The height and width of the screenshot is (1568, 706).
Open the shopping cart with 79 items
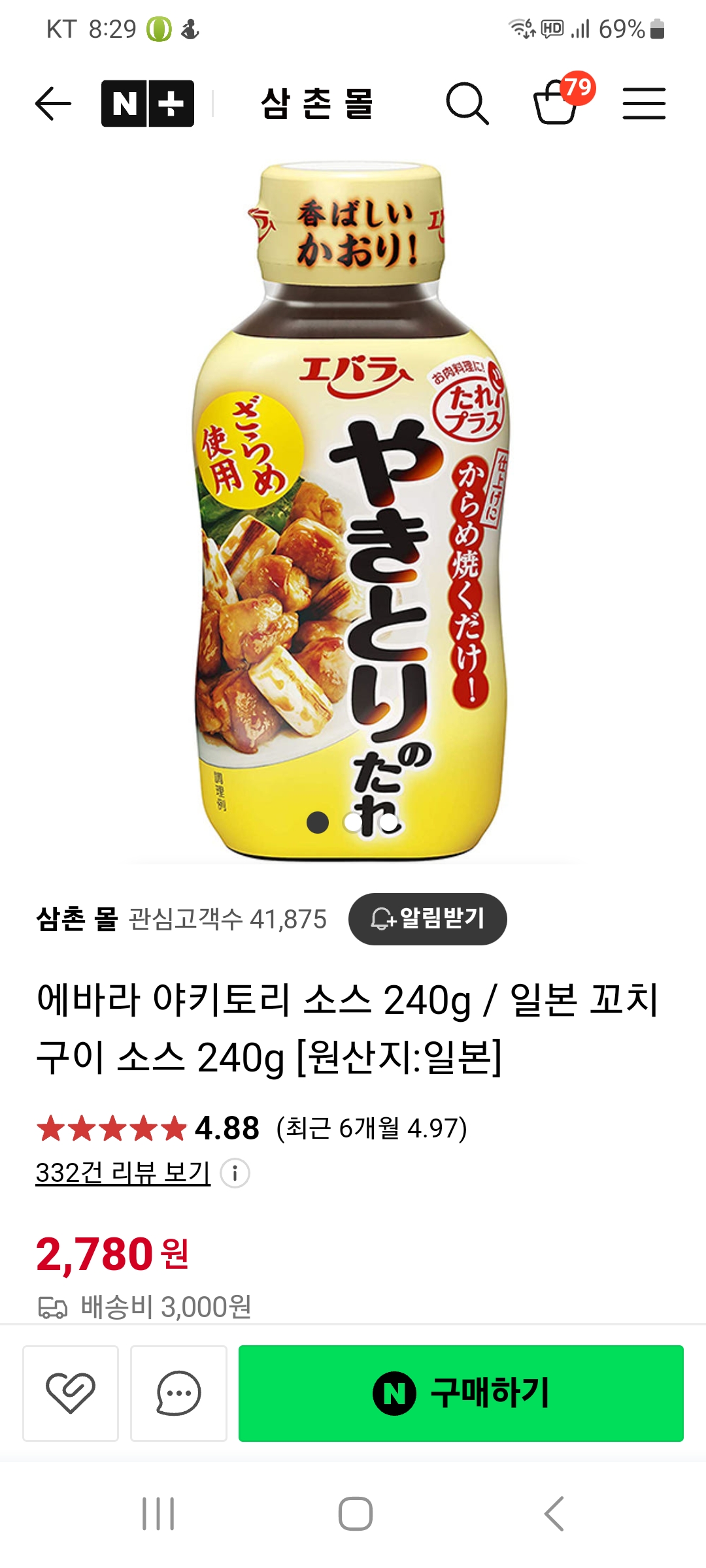click(x=557, y=103)
